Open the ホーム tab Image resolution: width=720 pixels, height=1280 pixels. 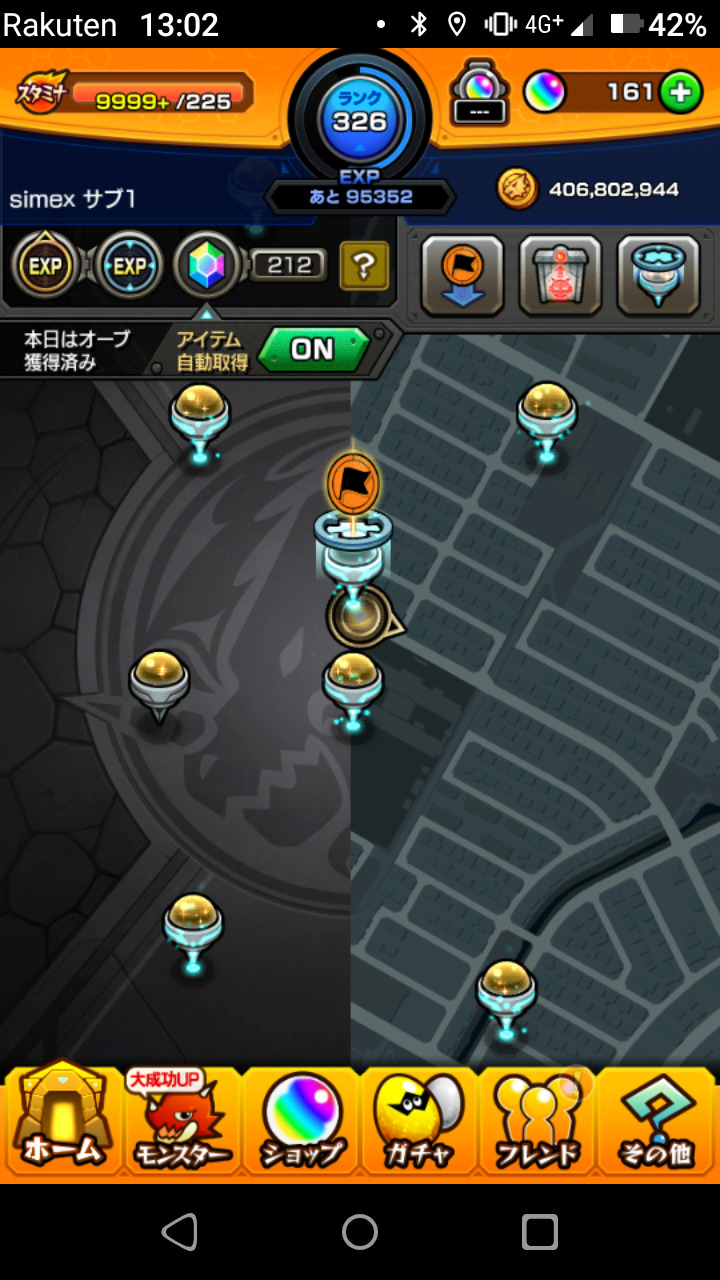(63, 1120)
